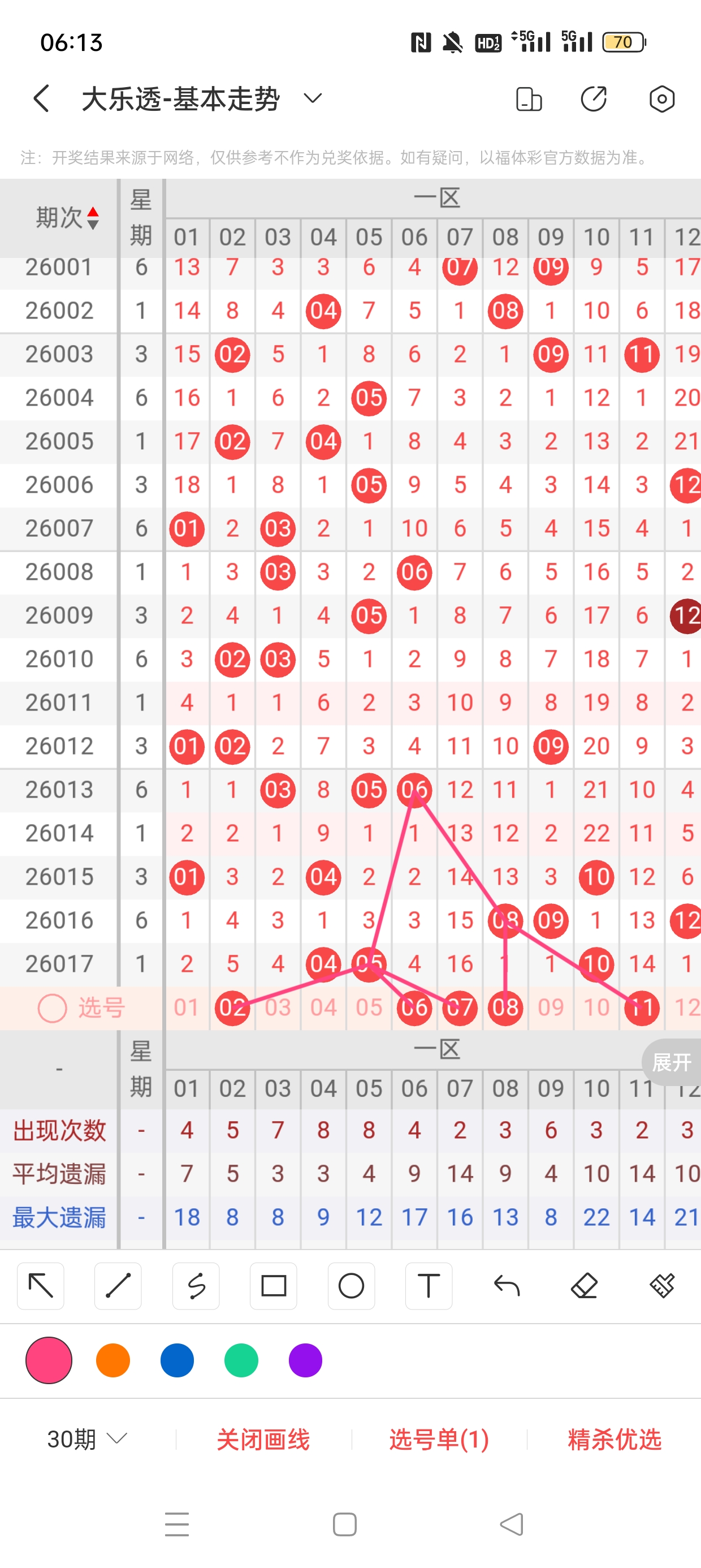Undo the last drawn line
The image size is (701, 1568).
(x=507, y=1286)
